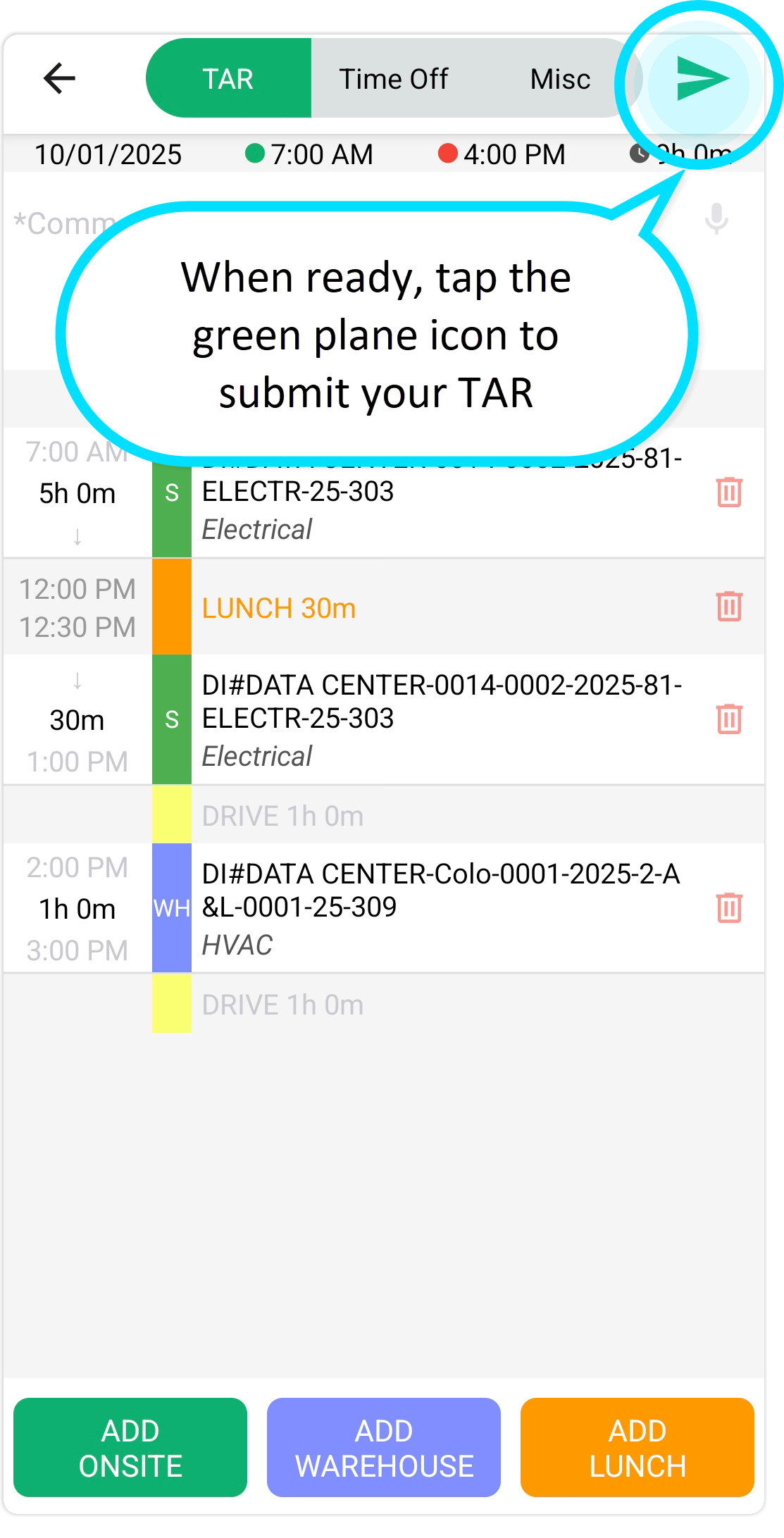784x1538 pixels.
Task: Tap the microphone to dictate a comment
Action: pos(716,219)
